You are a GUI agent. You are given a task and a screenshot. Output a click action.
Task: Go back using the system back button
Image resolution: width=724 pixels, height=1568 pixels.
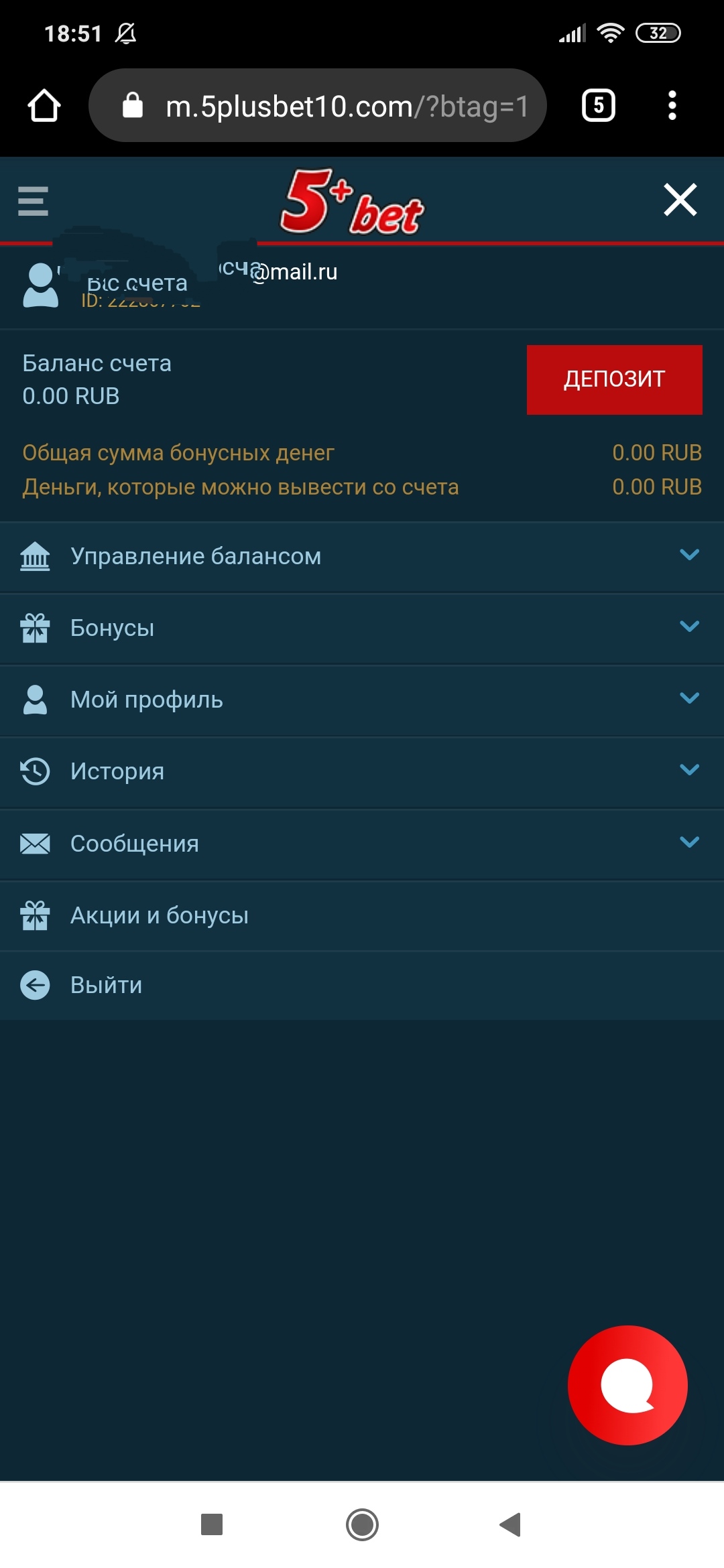(x=510, y=1524)
